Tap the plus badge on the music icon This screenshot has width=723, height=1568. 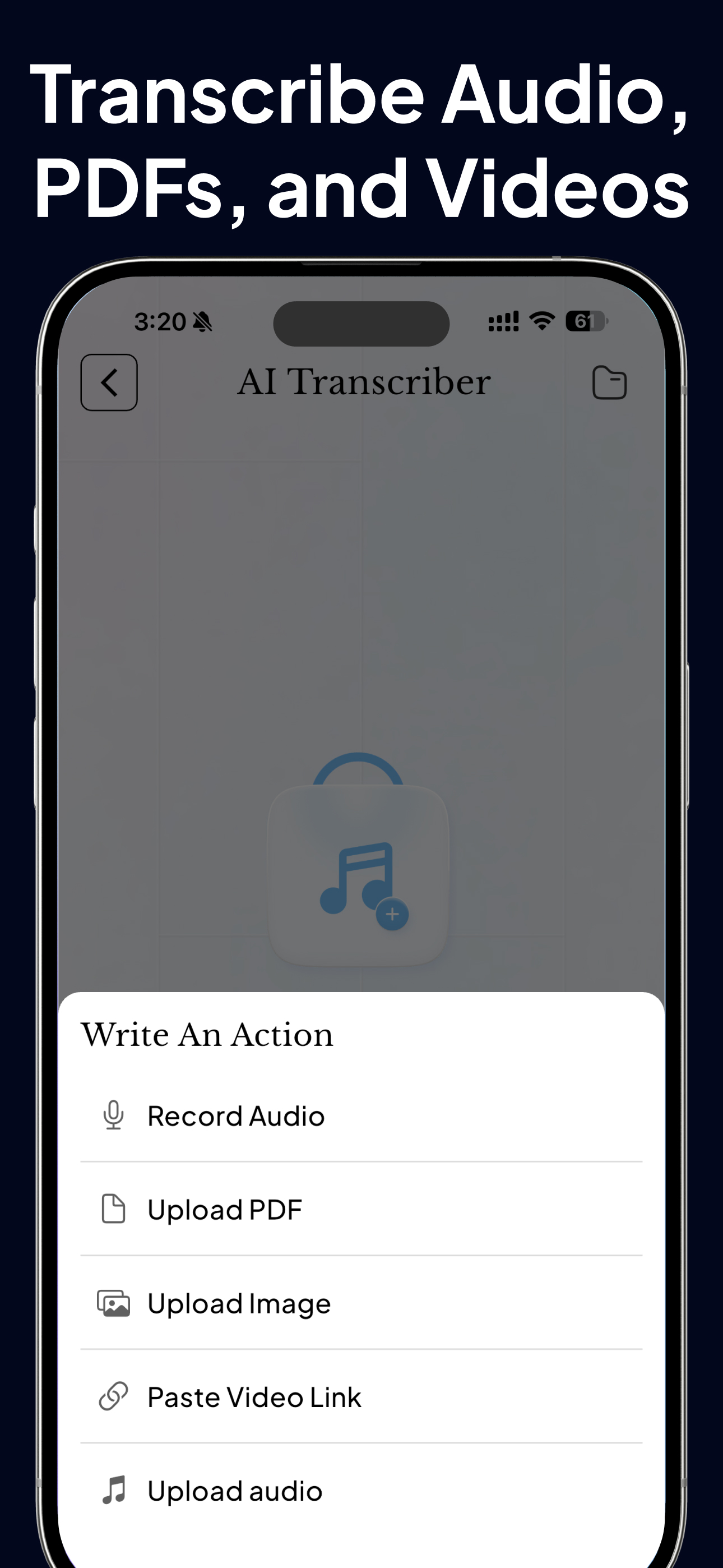click(393, 914)
